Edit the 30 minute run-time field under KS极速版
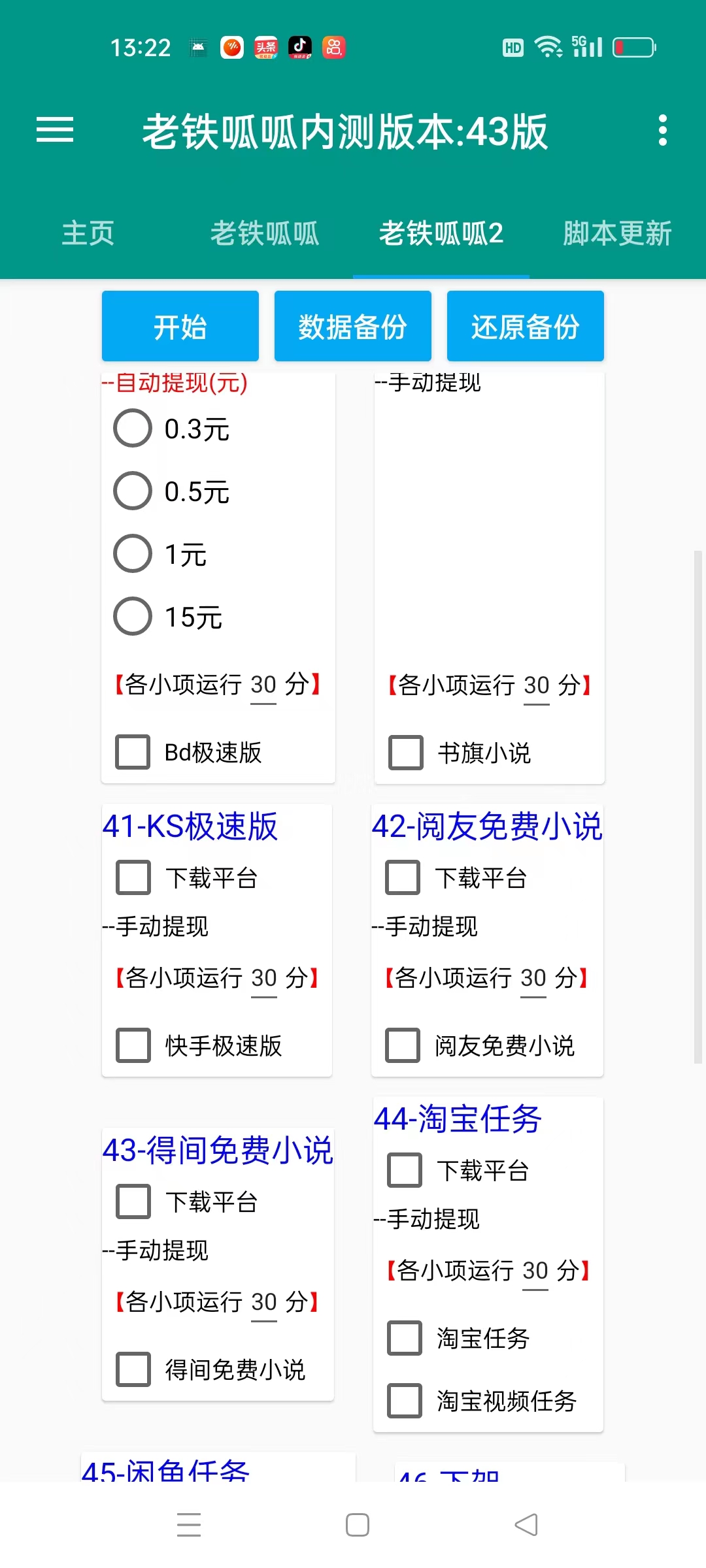The height and width of the screenshot is (1568, 706). point(264,977)
